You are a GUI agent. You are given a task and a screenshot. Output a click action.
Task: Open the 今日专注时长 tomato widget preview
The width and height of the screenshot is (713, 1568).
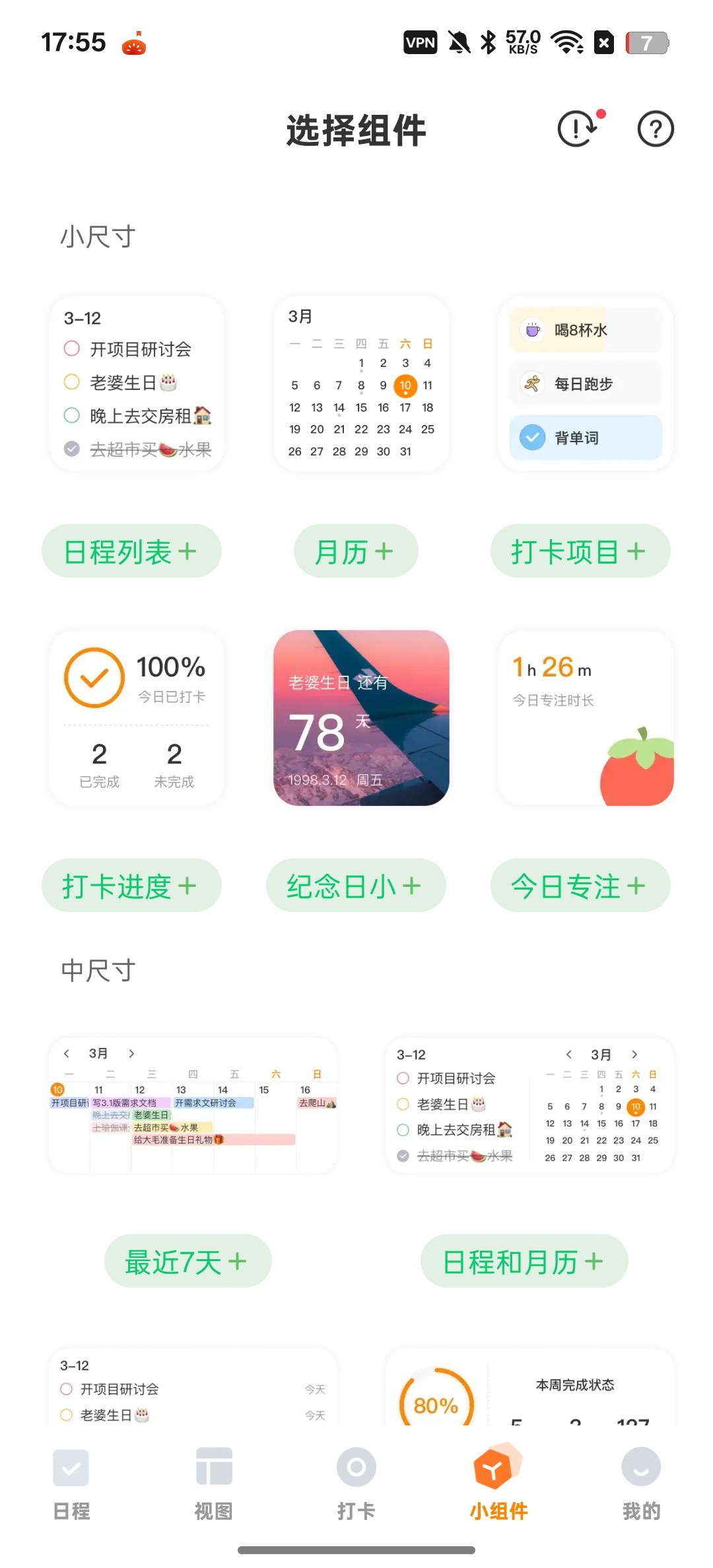coord(586,718)
